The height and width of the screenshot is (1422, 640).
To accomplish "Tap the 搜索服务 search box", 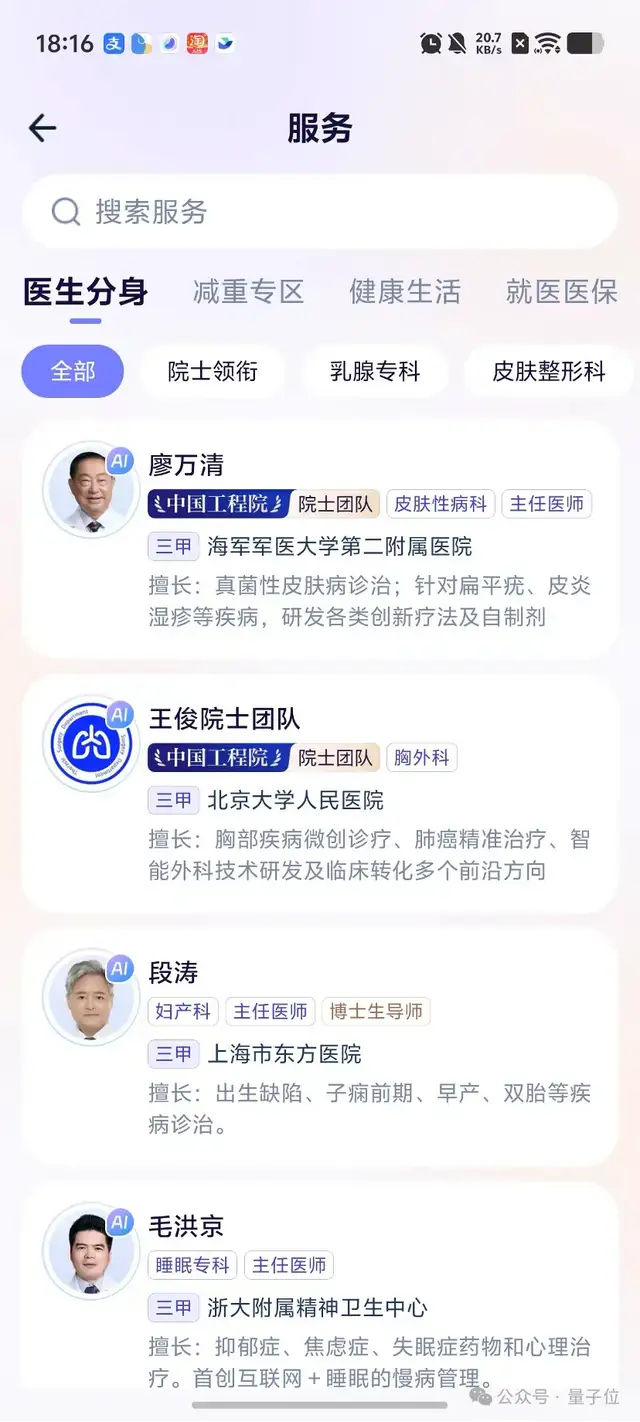I will (x=320, y=212).
